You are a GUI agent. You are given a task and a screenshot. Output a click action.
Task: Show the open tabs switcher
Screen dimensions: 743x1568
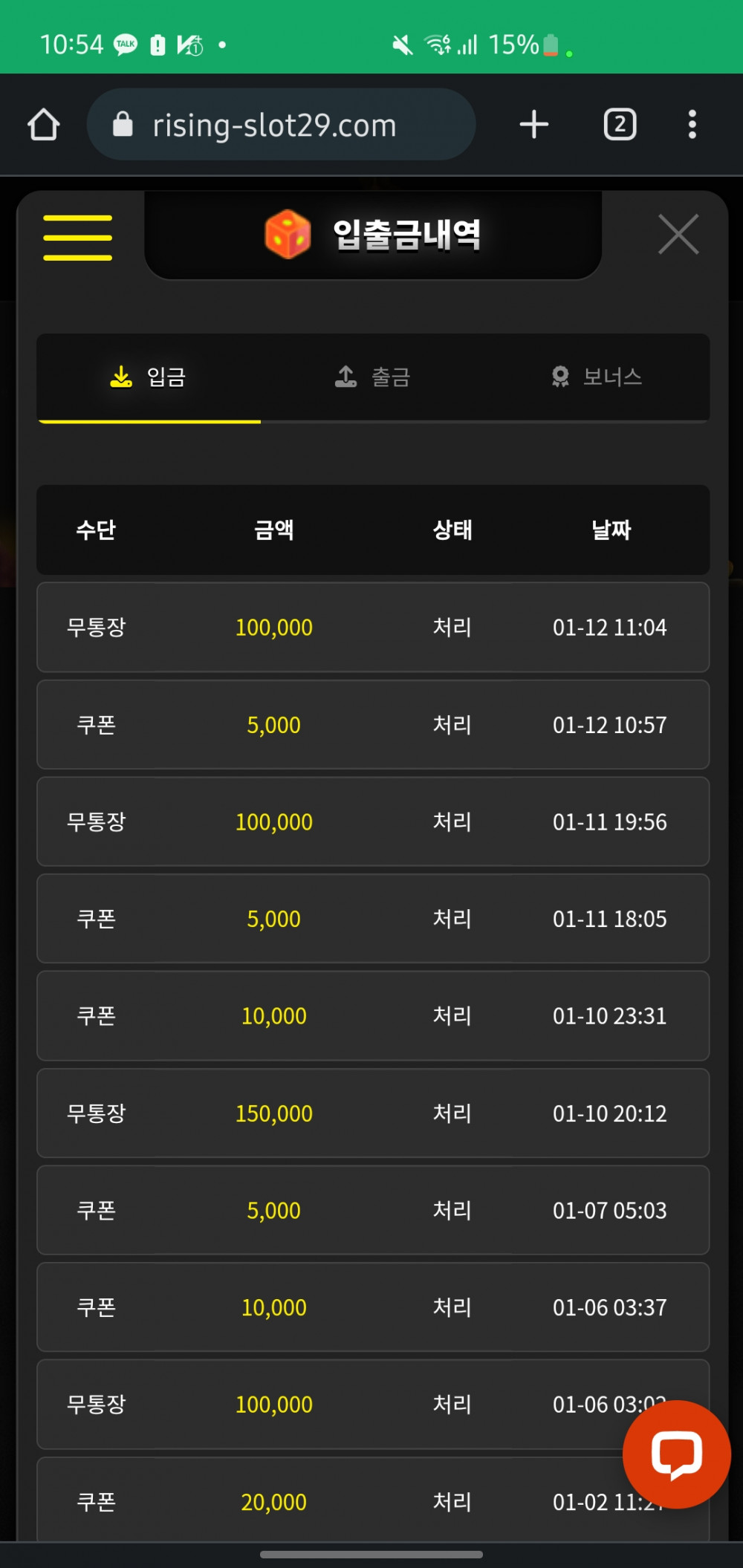(x=620, y=125)
